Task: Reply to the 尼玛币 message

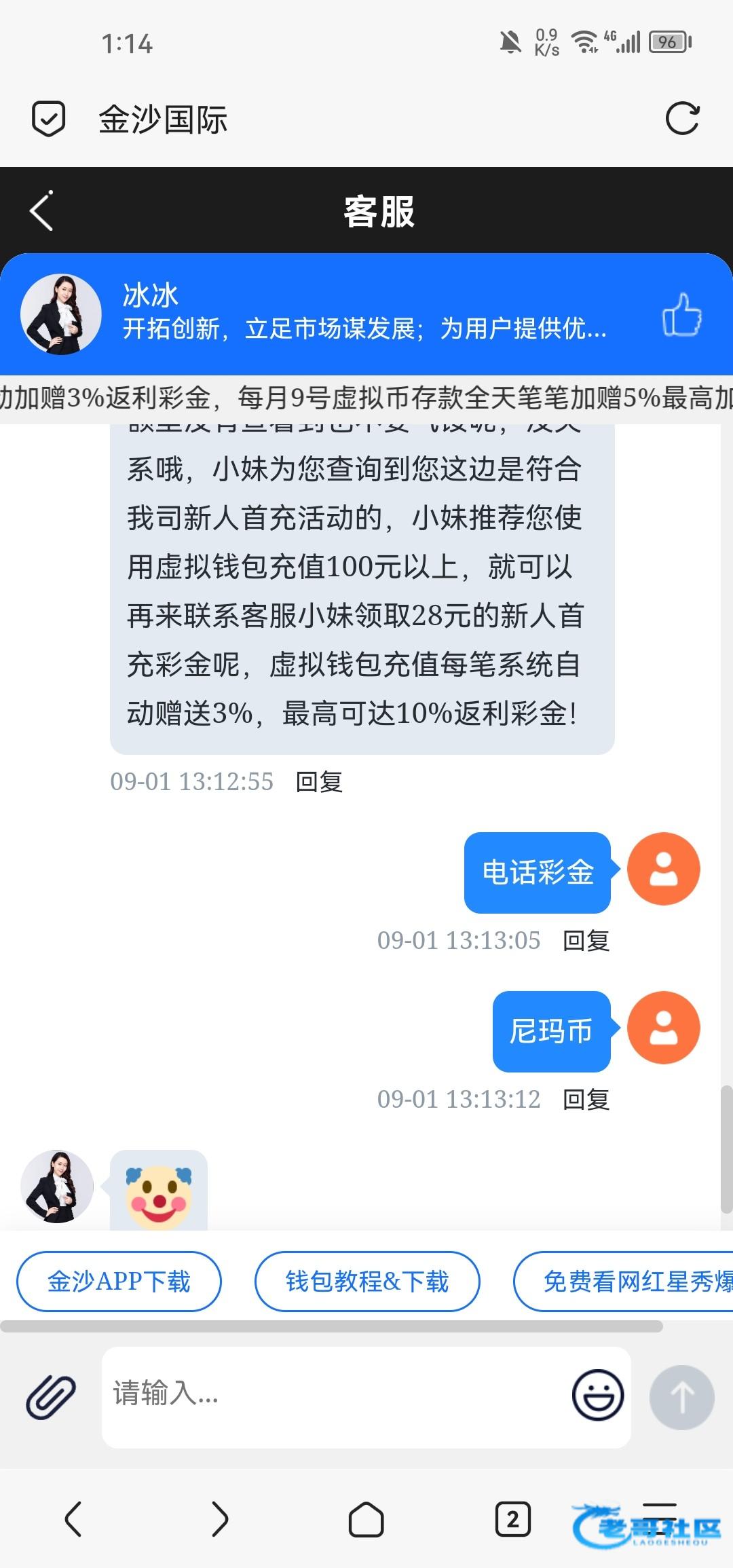Action: tap(586, 1100)
